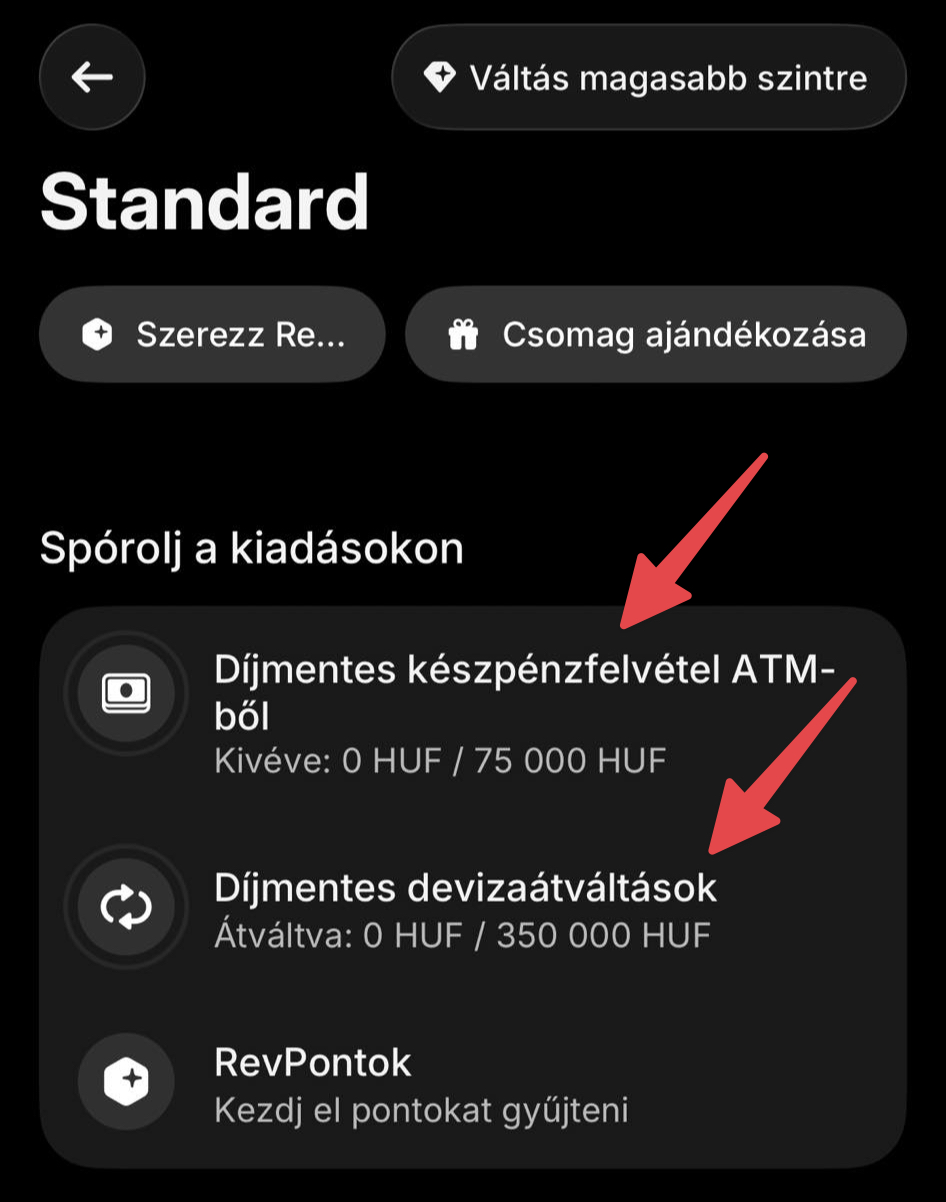The height and width of the screenshot is (1202, 946).
Task: Go back using the arrow button
Action: coord(92,78)
